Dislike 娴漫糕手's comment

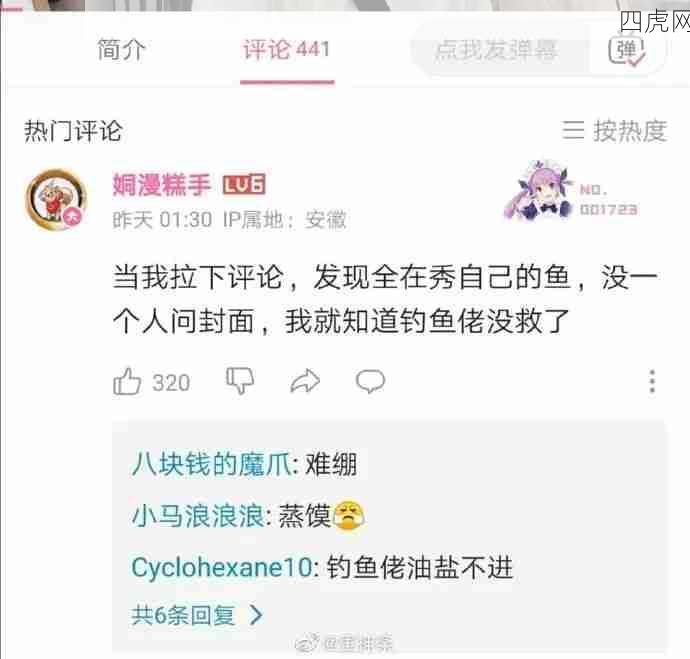click(240, 380)
